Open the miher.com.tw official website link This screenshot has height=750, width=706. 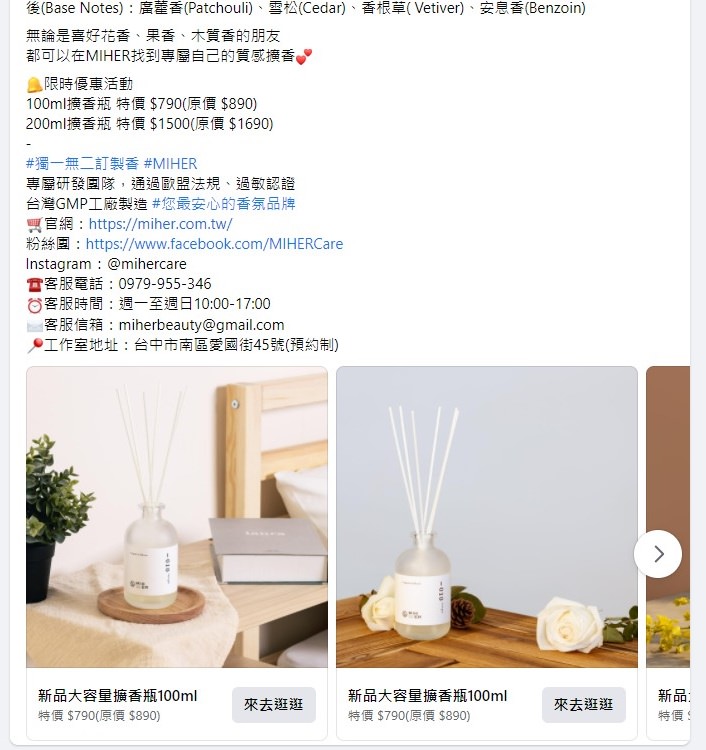[x=160, y=224]
